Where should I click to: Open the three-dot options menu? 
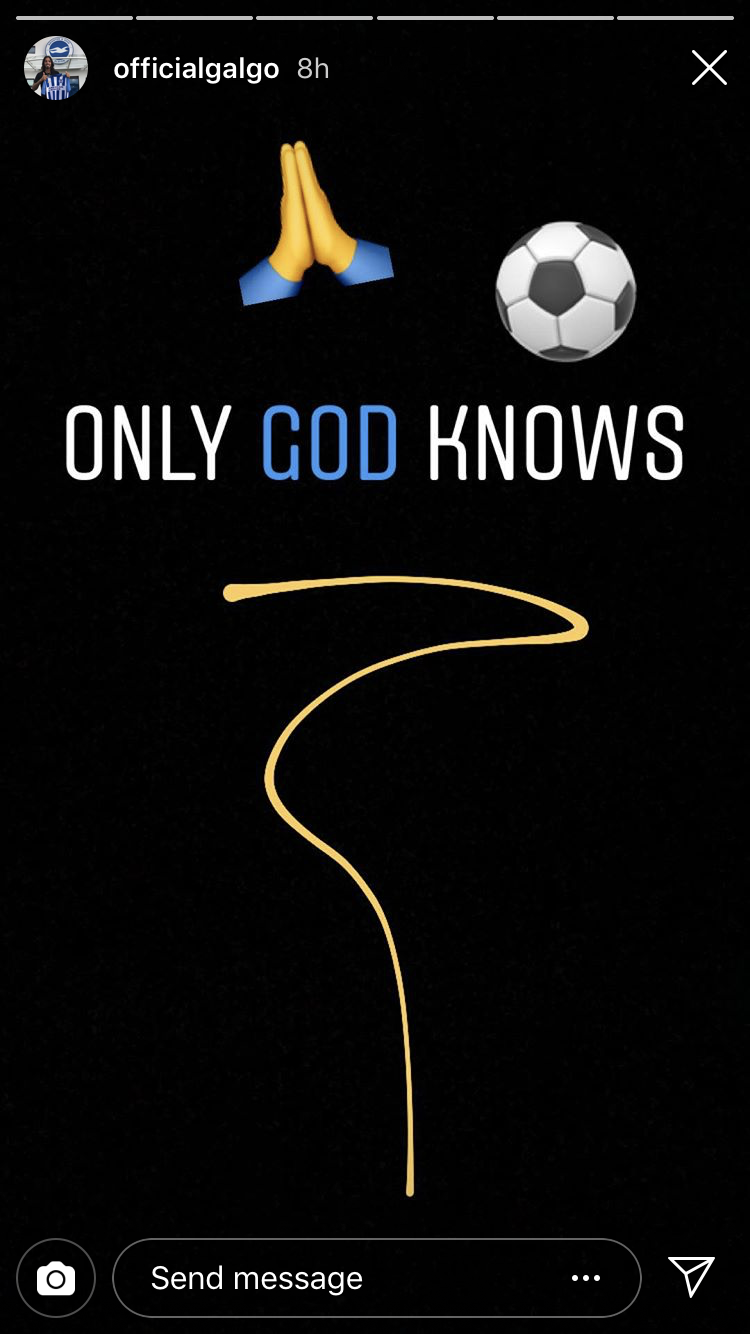click(x=586, y=1277)
